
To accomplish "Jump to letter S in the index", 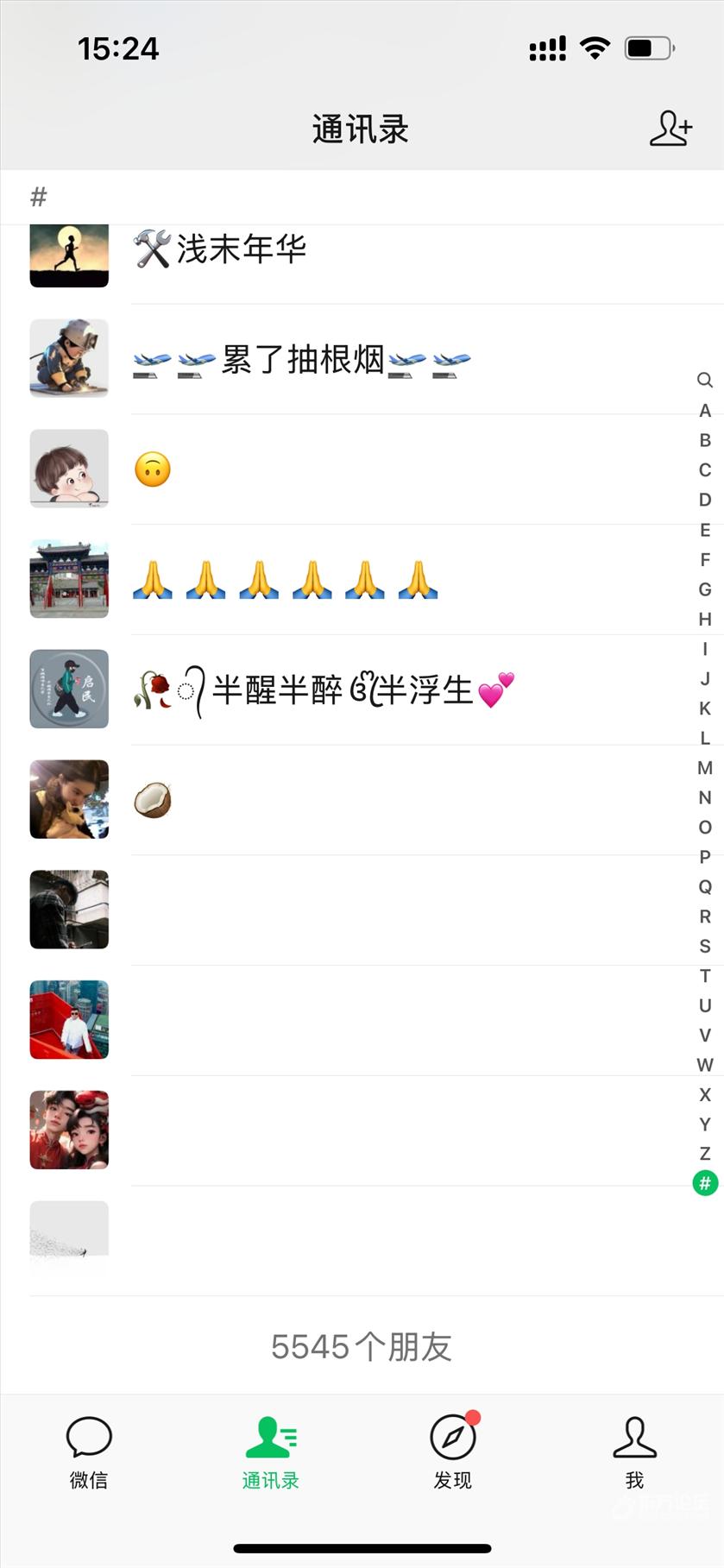I will [705, 946].
